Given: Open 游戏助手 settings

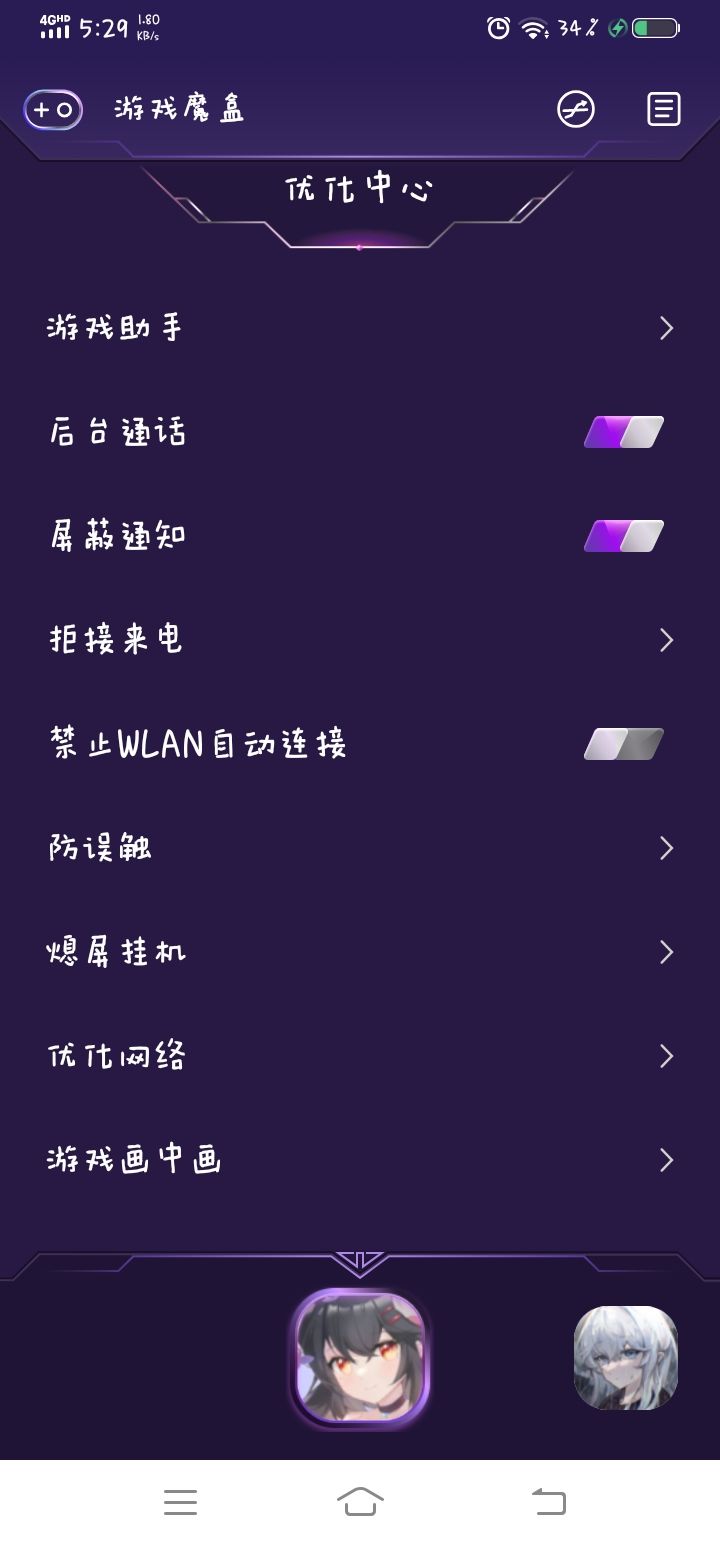Looking at the screenshot, I should (x=360, y=328).
